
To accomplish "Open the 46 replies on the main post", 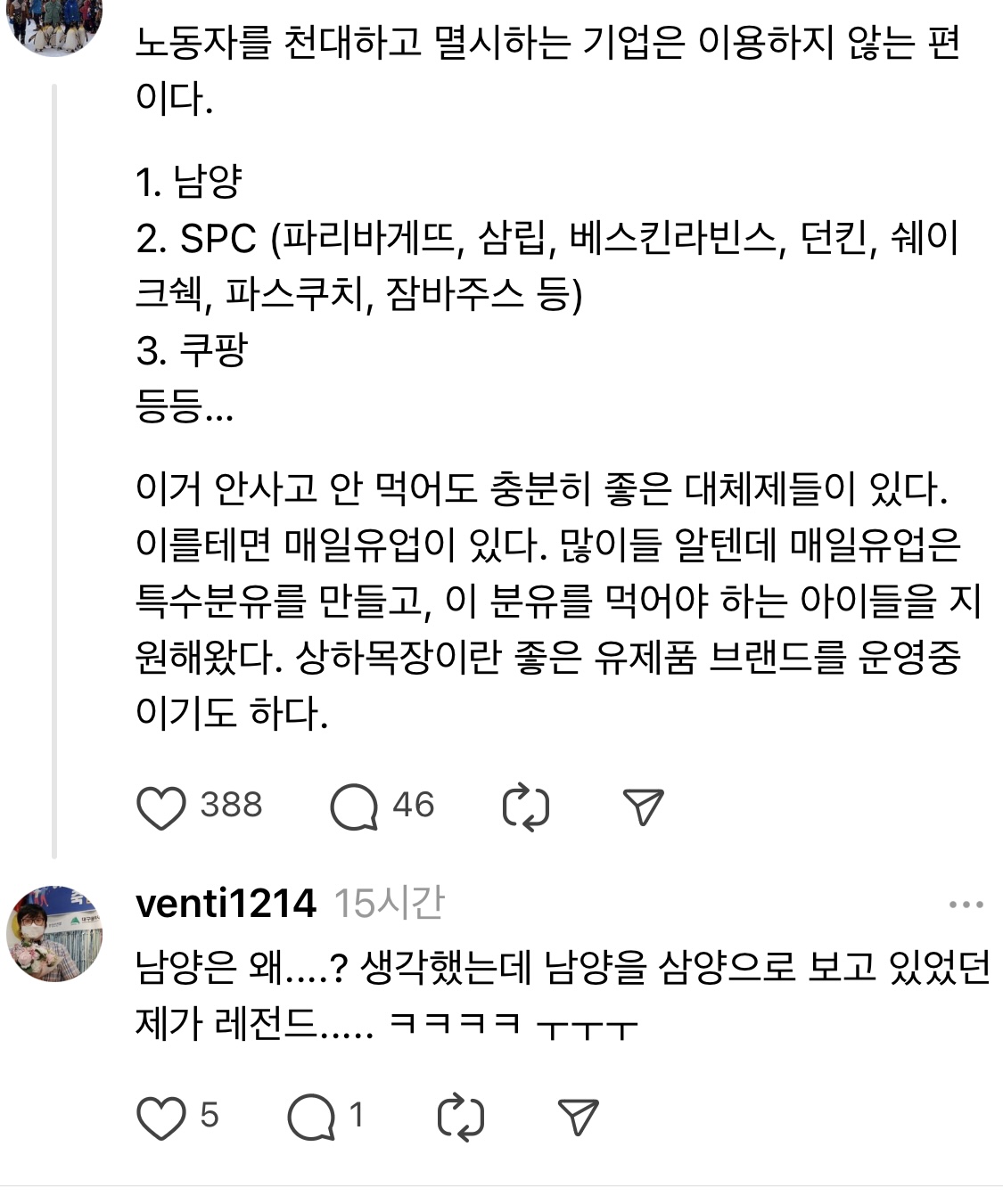I will coord(354,807).
